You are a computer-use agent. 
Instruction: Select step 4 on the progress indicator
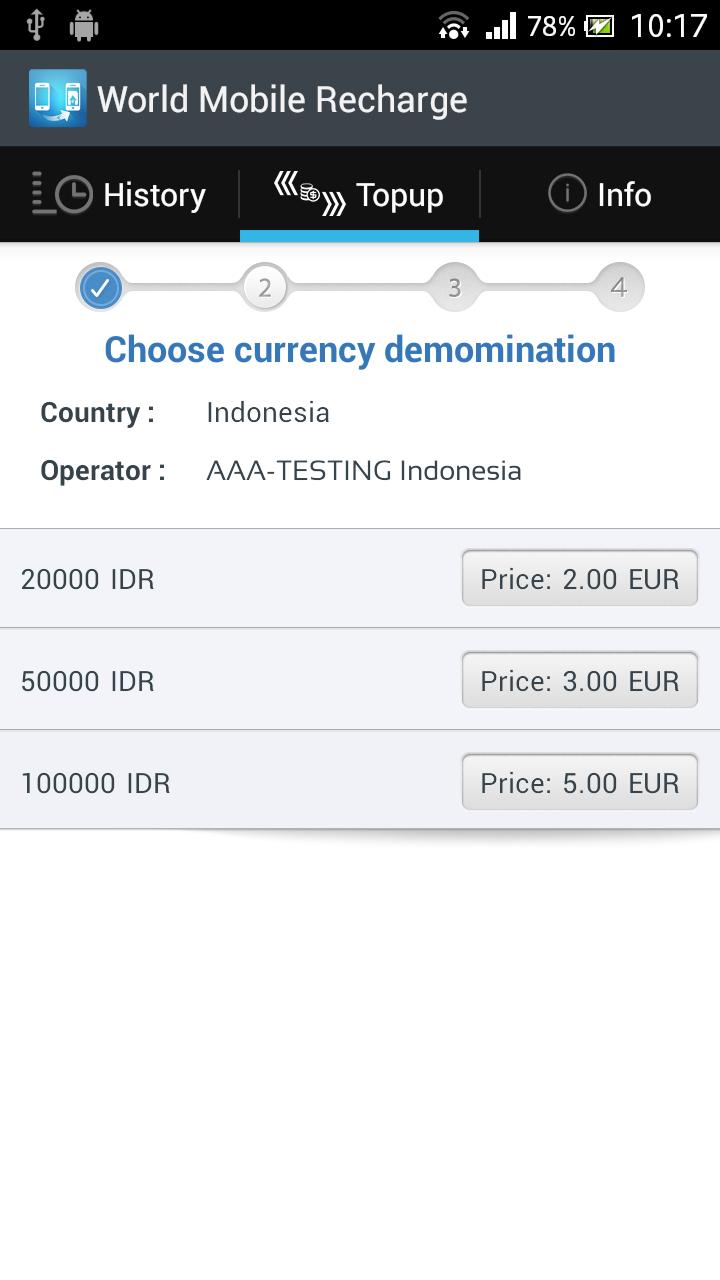coord(618,287)
